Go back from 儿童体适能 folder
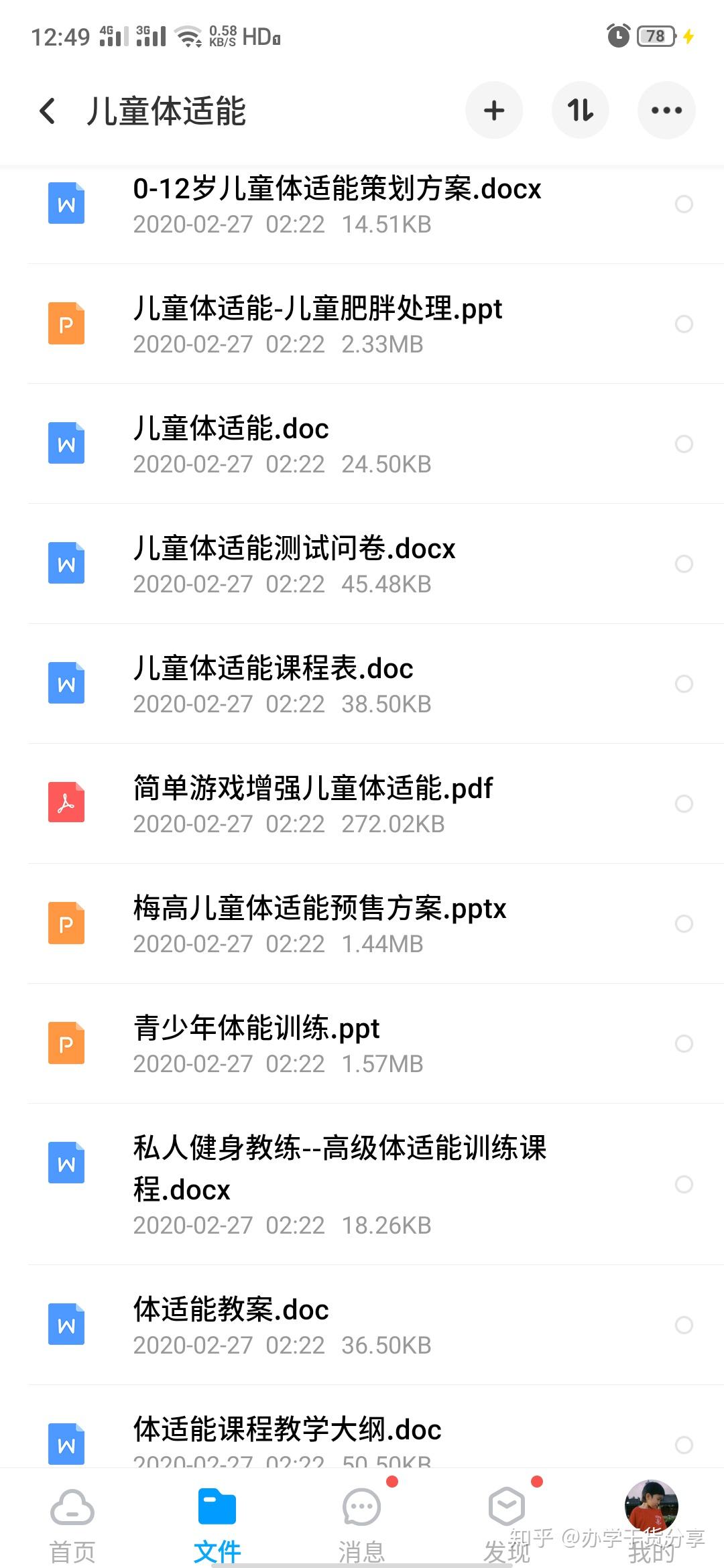724x1568 pixels. [47, 111]
